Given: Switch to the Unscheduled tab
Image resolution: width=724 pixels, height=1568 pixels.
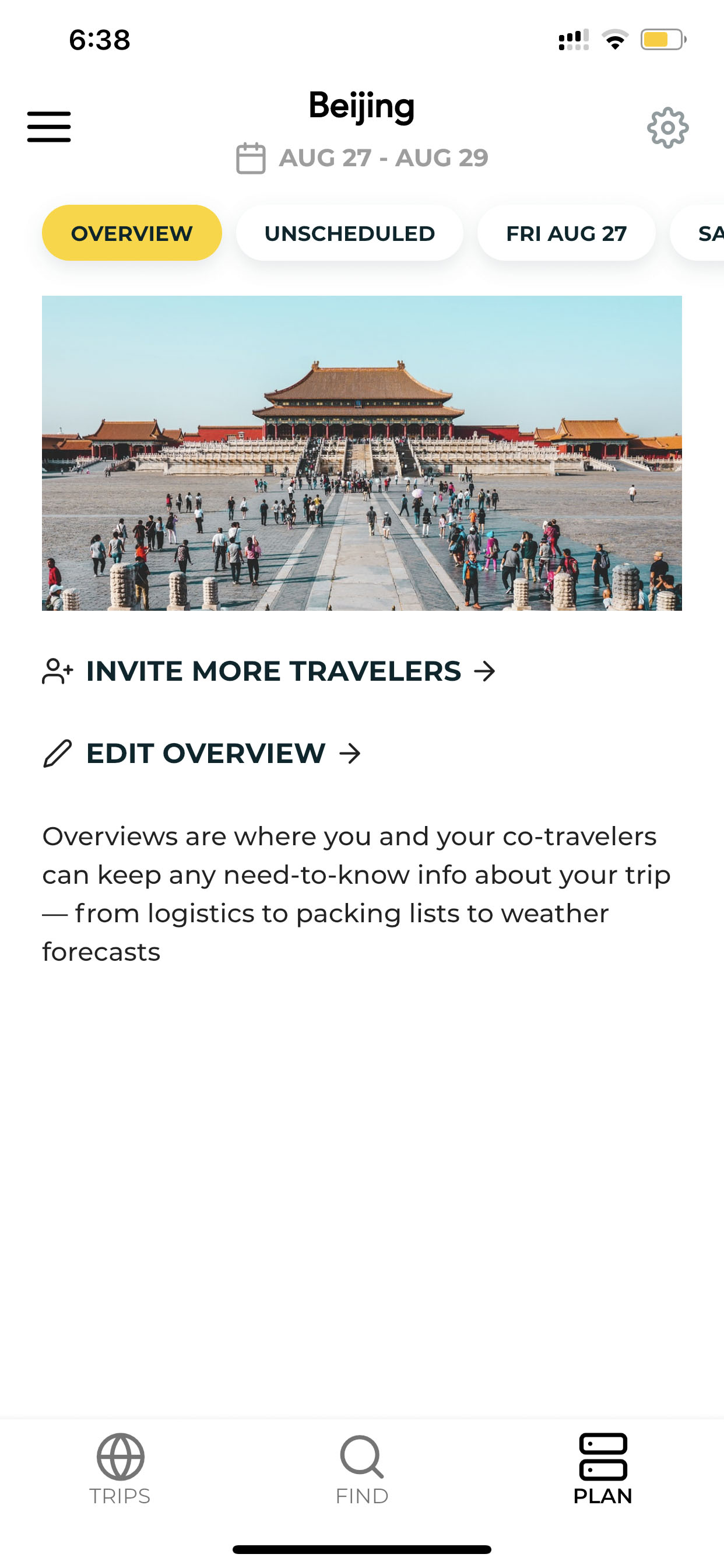Looking at the screenshot, I should point(350,233).
